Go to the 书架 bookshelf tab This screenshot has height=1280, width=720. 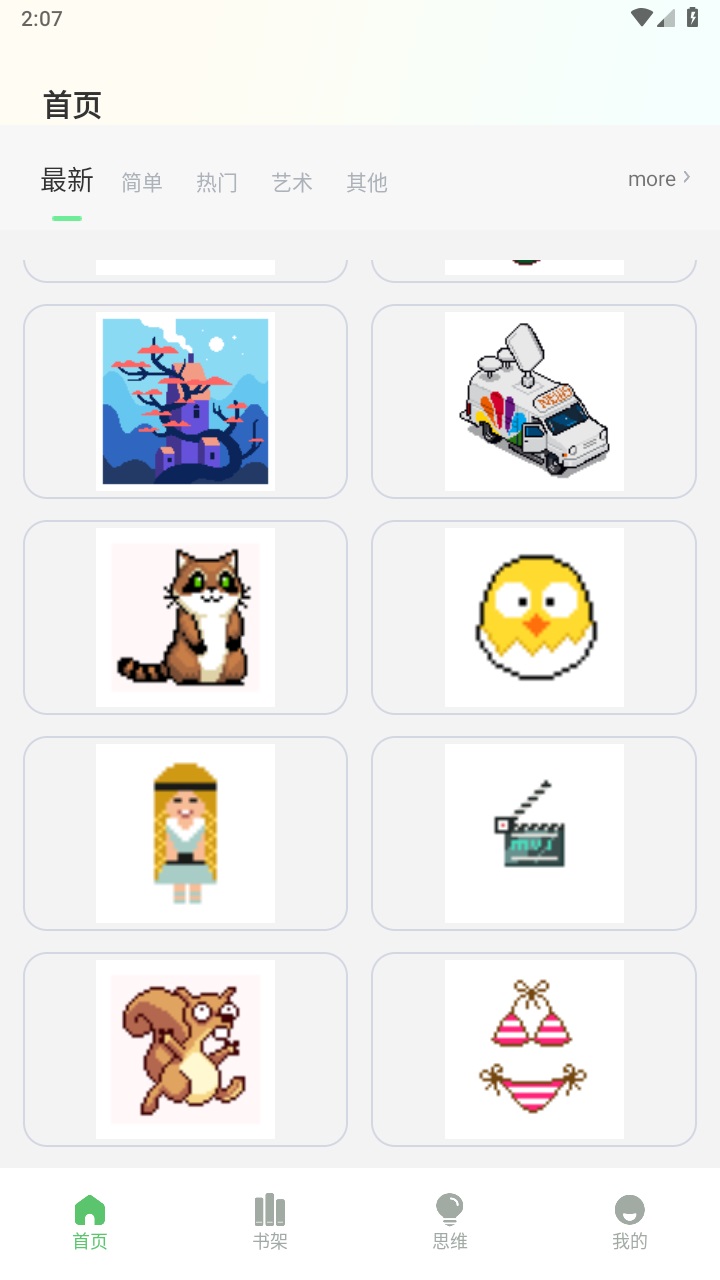click(x=270, y=1222)
